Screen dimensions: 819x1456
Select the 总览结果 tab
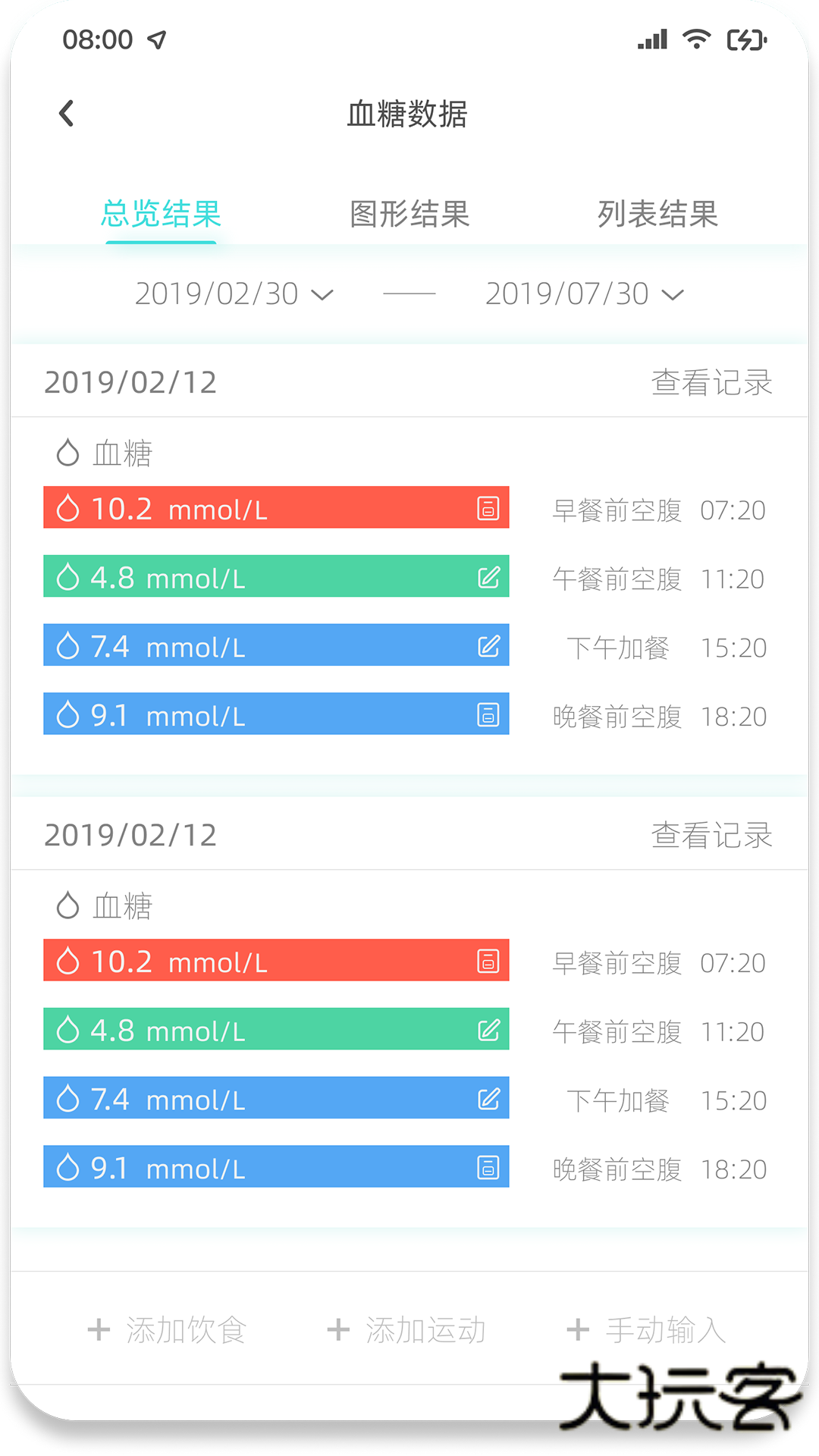(x=161, y=215)
